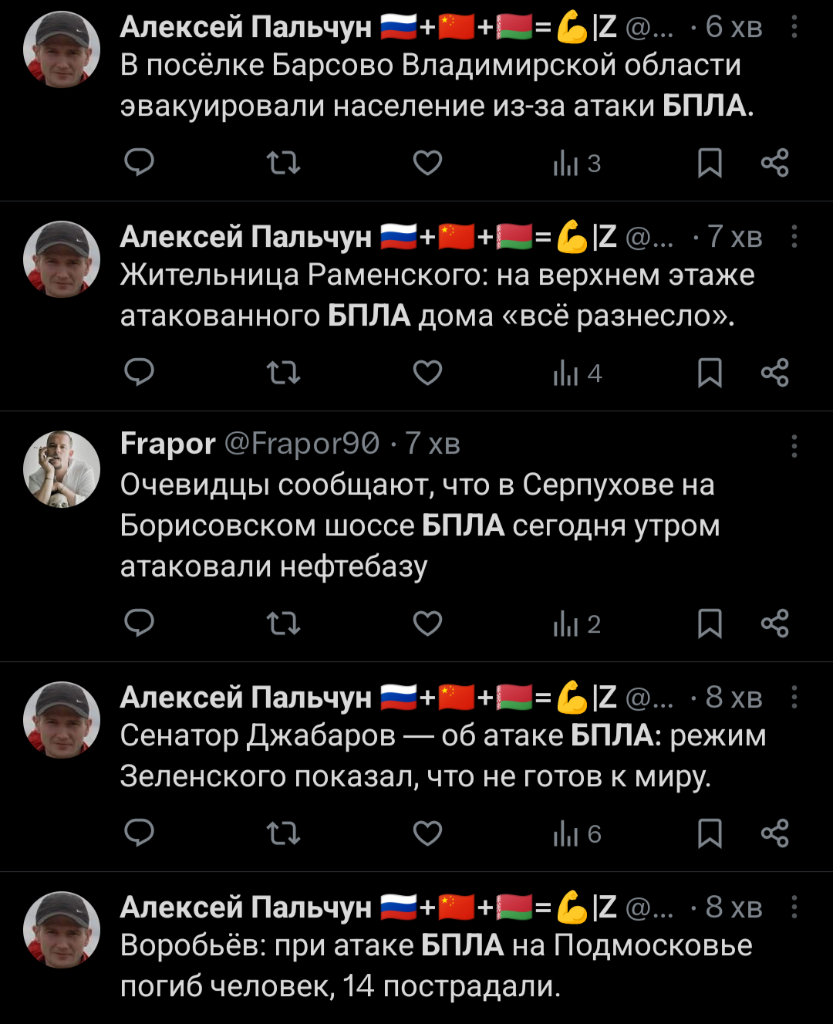This screenshot has width=833, height=1024.
Task: Reply to the Сенатор Джабаров tweet
Action: 141,833
